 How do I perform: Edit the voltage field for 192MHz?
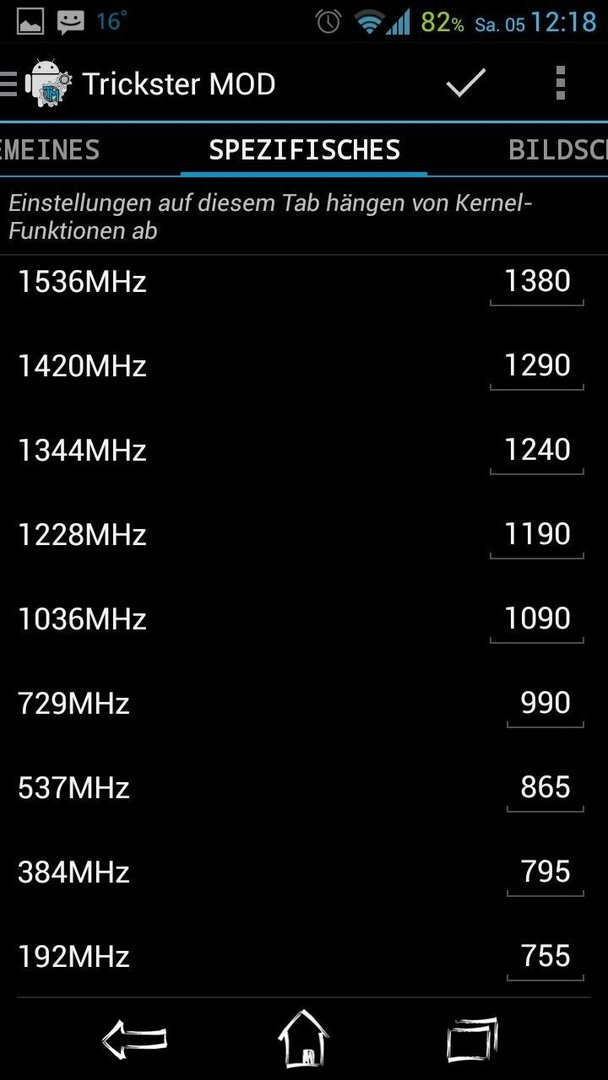[x=545, y=957]
